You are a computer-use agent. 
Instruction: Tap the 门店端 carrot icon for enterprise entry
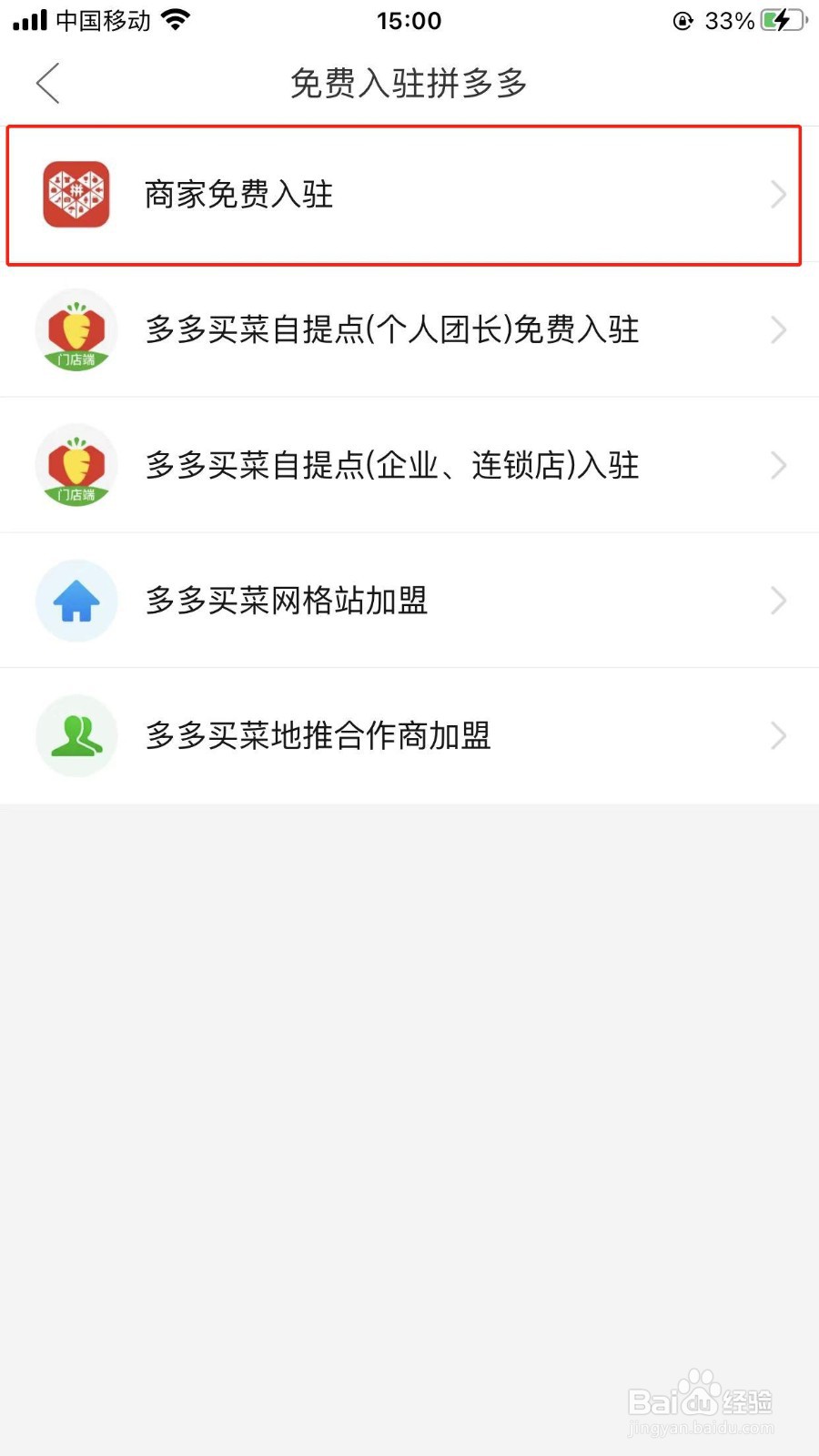[76, 465]
